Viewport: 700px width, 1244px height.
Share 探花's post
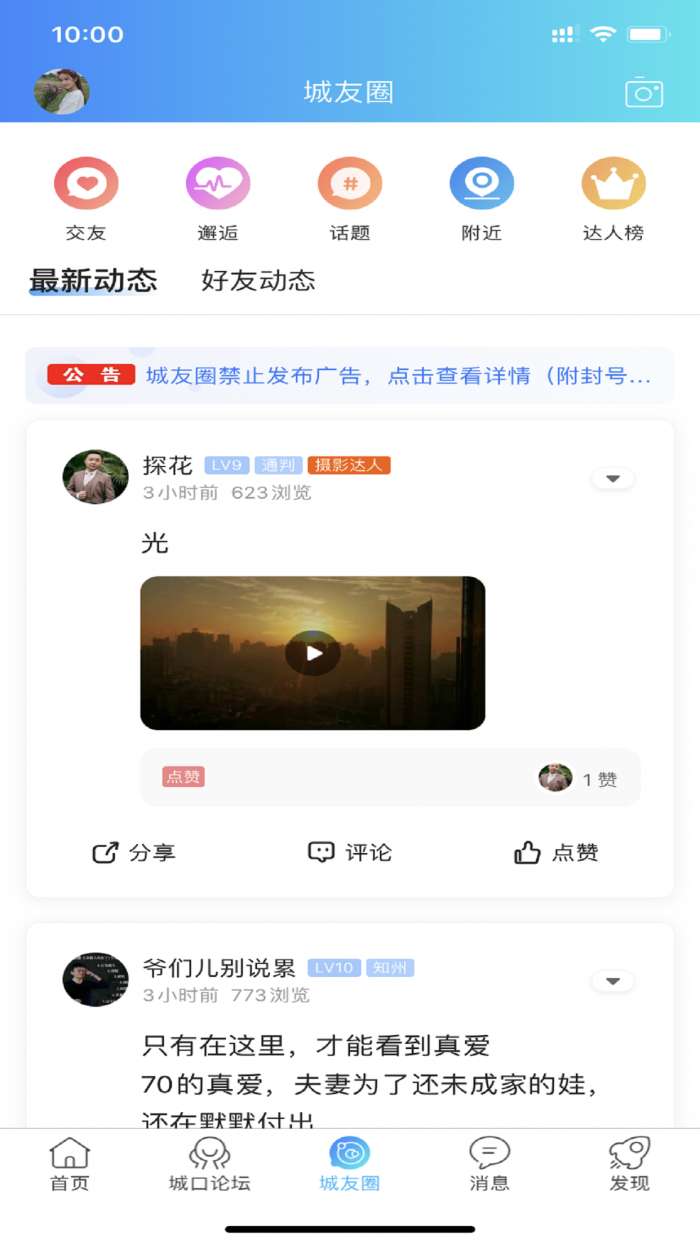(x=134, y=853)
